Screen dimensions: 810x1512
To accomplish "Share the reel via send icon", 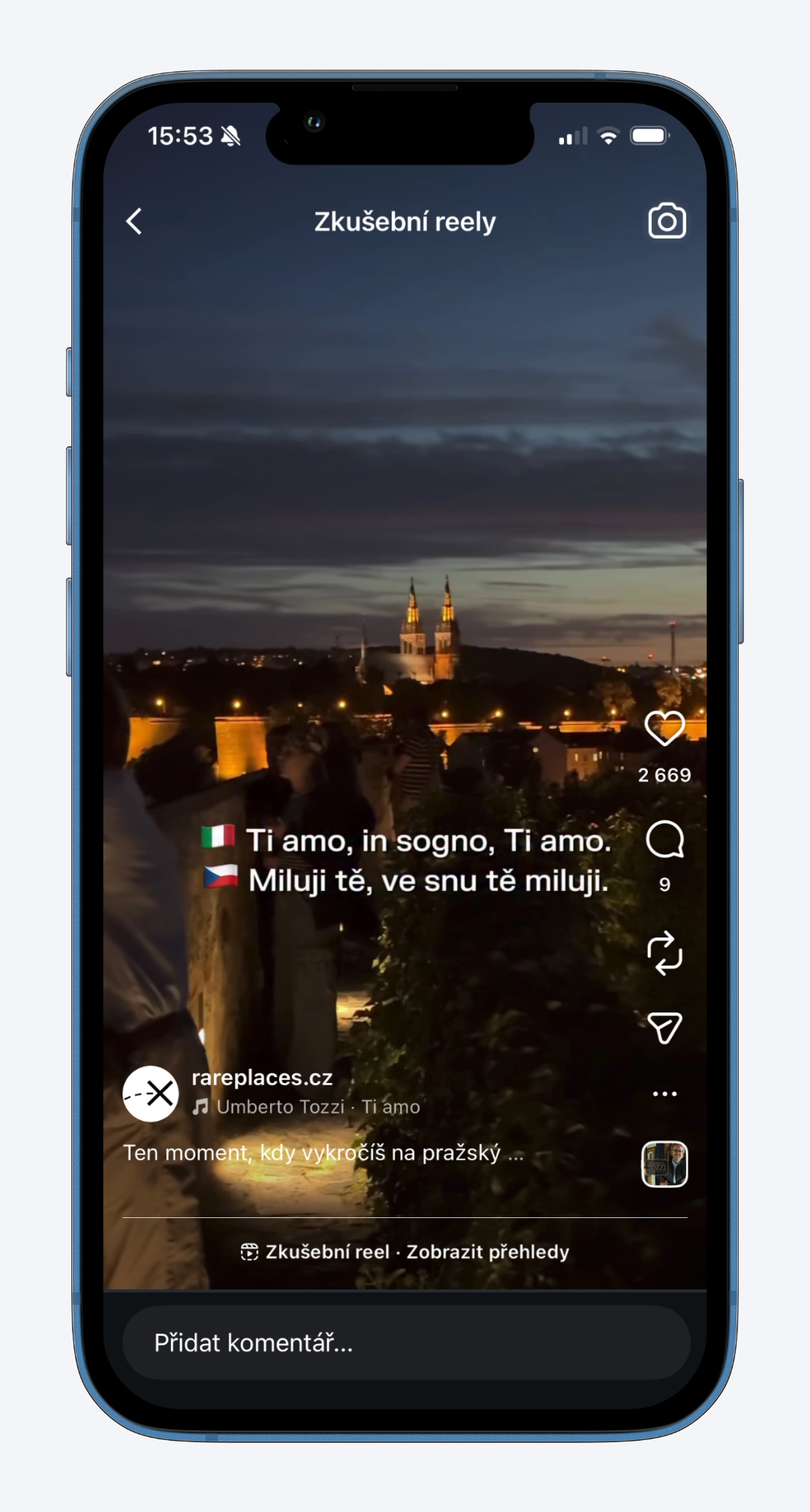I will pos(664,1028).
